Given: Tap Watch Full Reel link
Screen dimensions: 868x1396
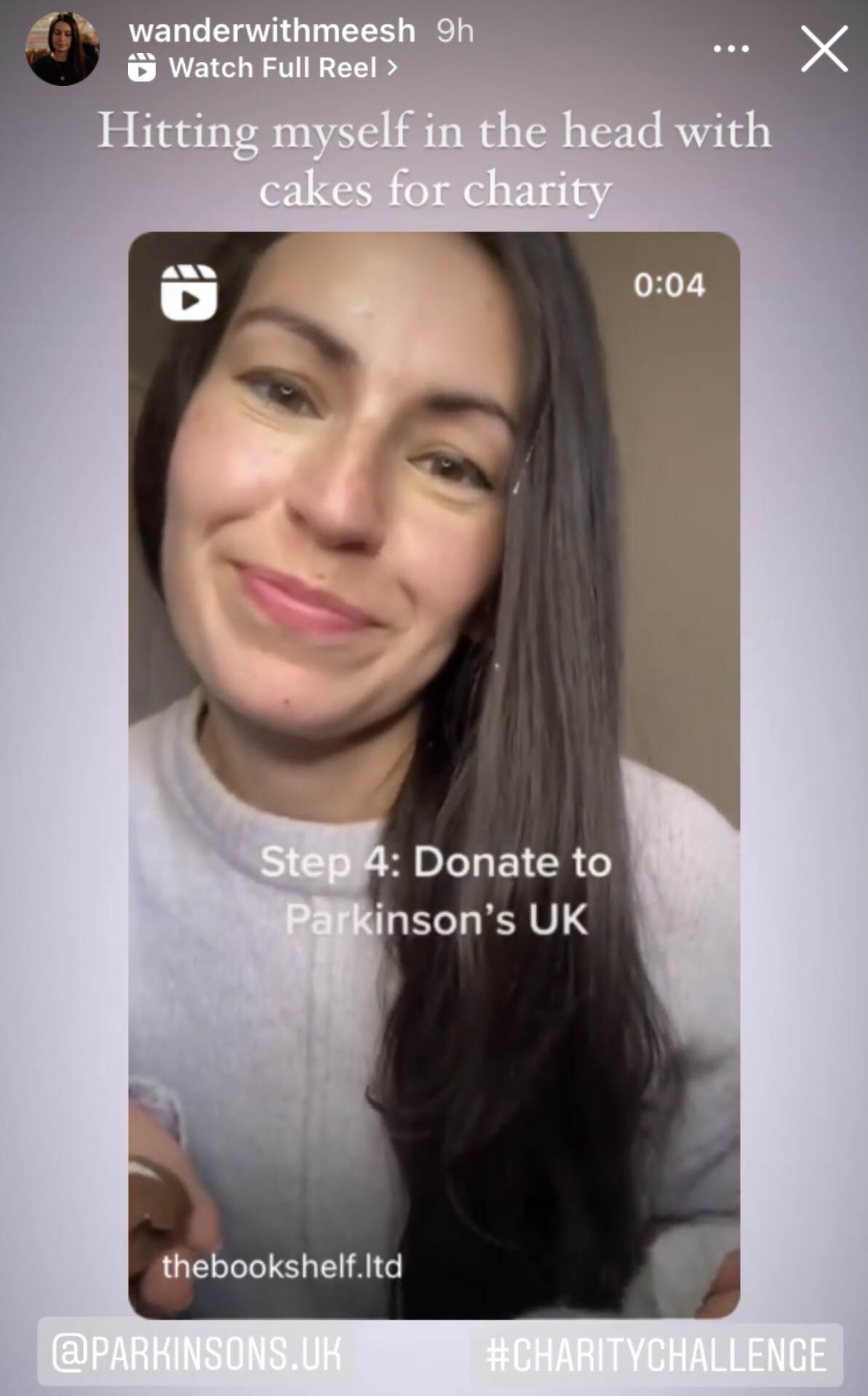Looking at the screenshot, I should coord(273,68).
